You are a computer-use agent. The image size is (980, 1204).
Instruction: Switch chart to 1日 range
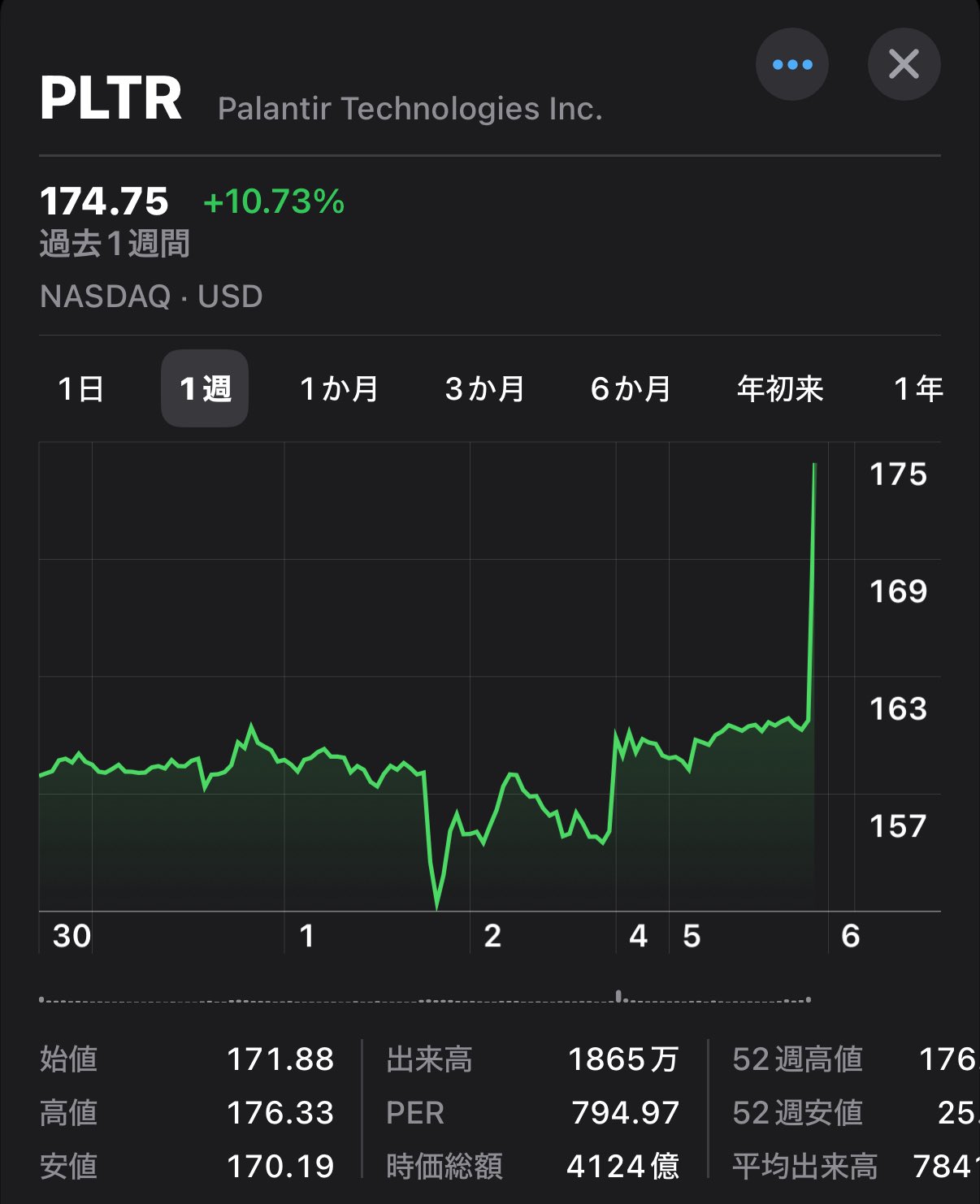point(81,389)
